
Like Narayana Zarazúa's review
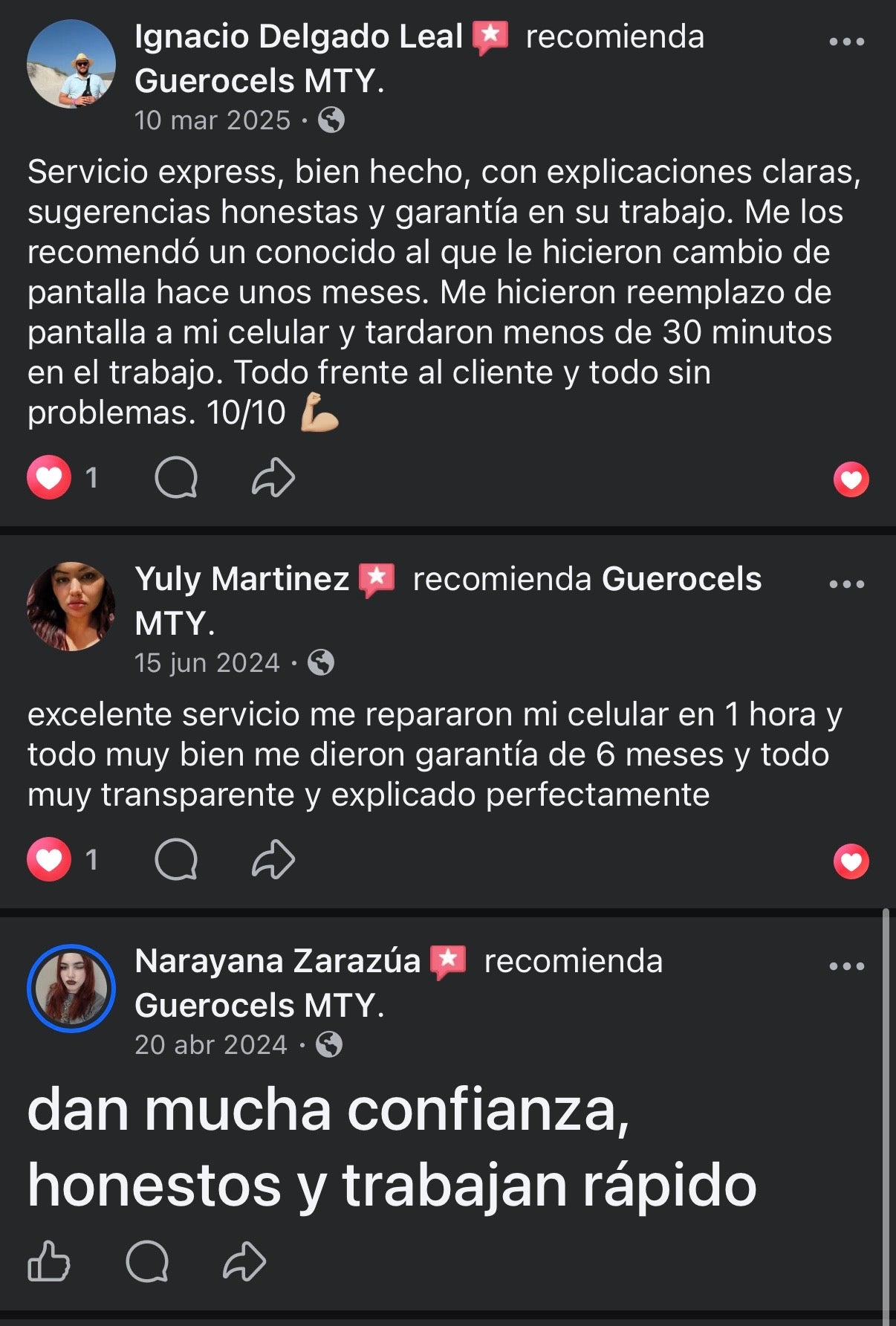[49, 1261]
